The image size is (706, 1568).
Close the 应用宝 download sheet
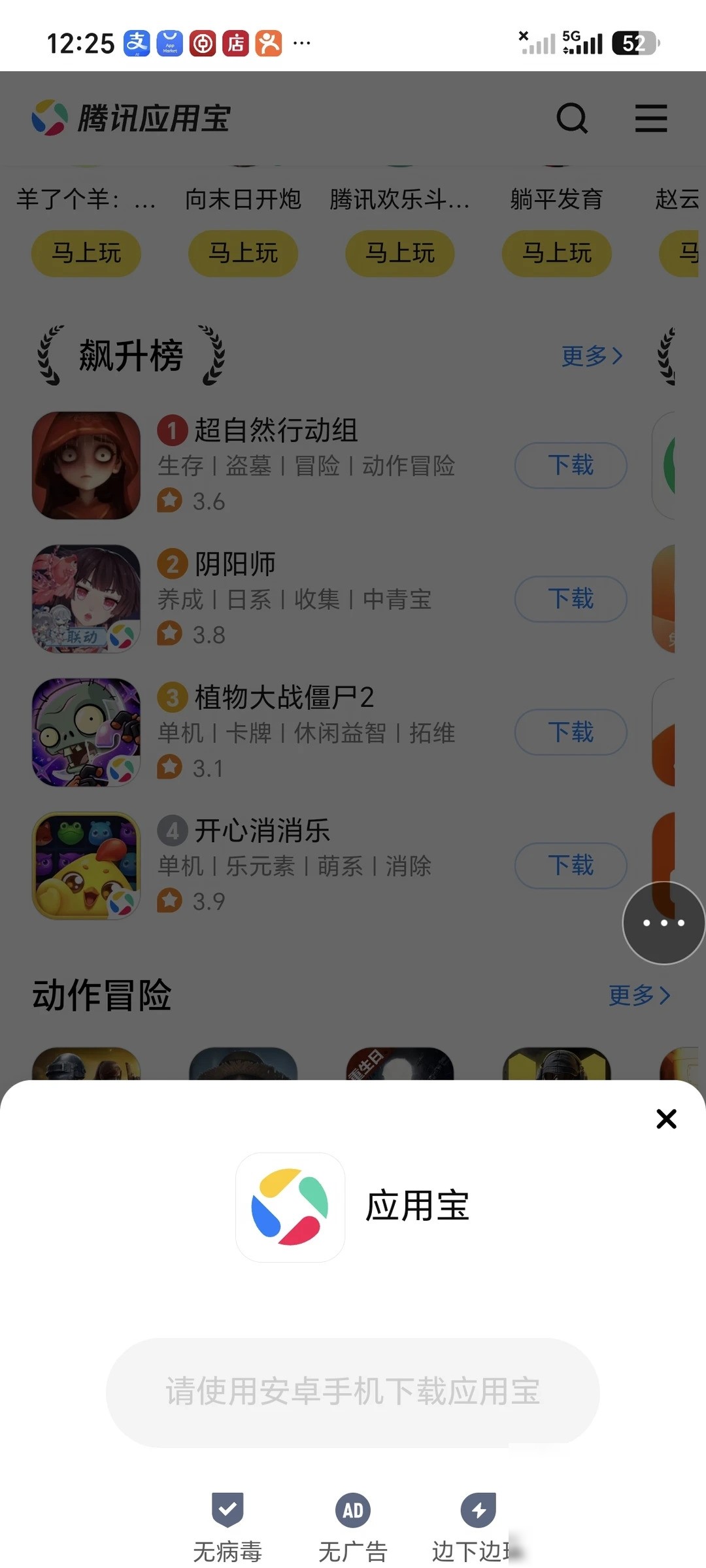[666, 1119]
